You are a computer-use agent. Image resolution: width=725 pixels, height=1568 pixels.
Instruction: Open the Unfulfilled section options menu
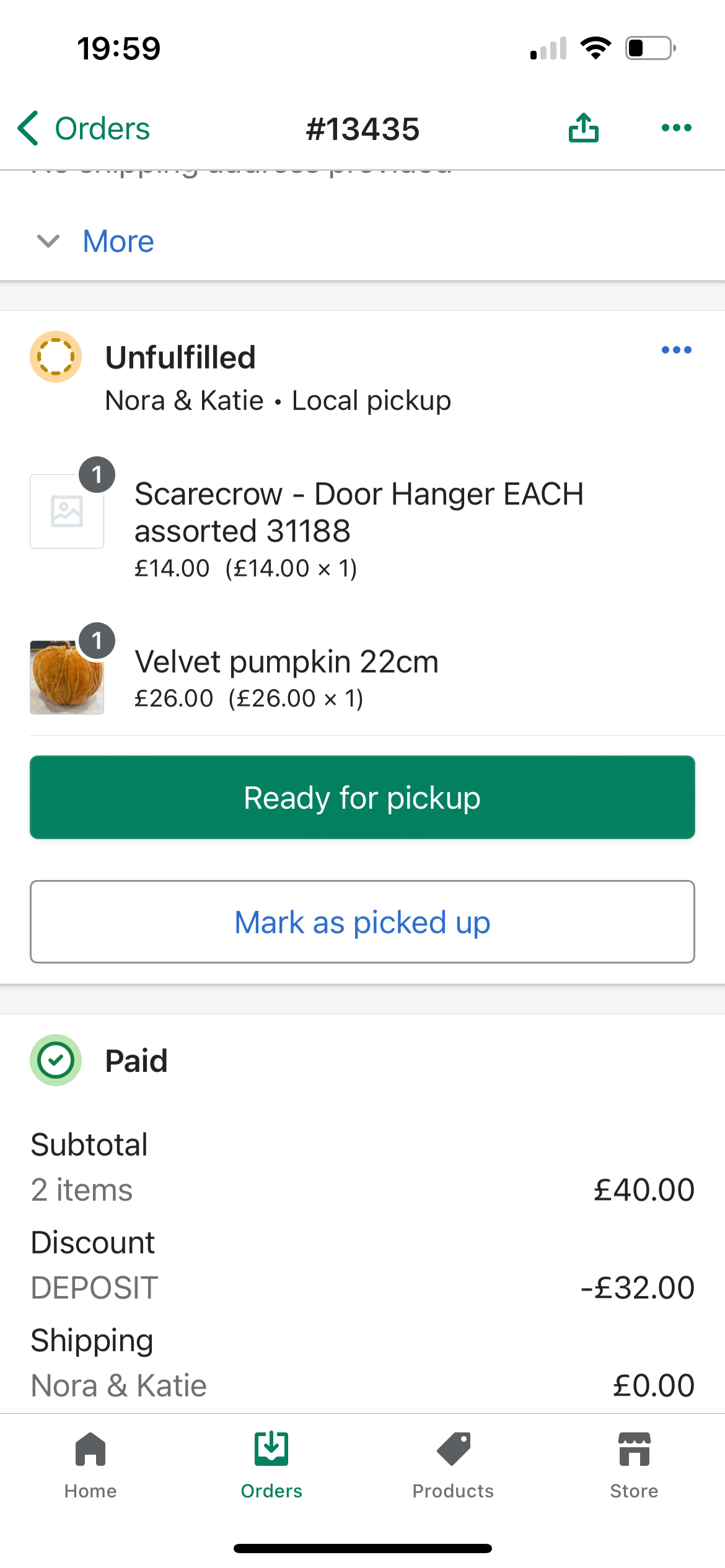click(677, 350)
